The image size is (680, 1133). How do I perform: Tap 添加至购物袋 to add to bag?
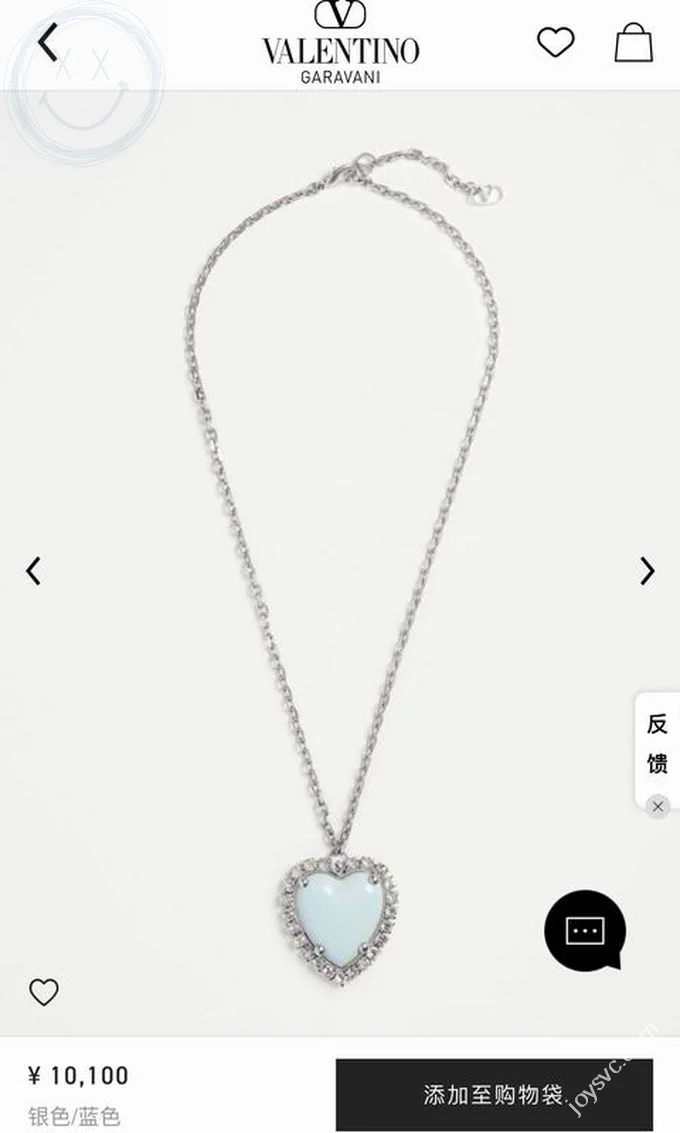pos(494,1094)
